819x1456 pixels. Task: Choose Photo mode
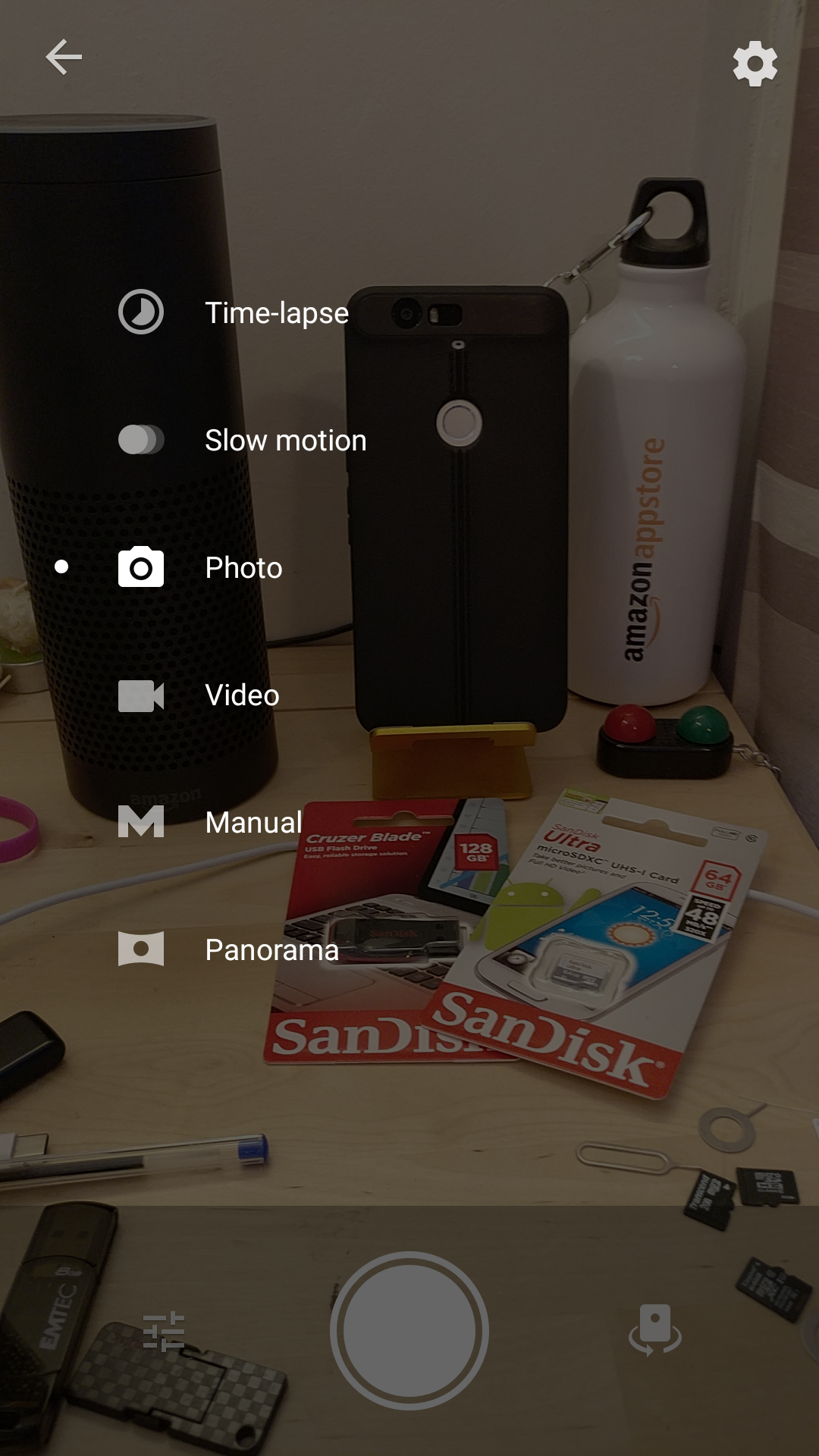click(x=200, y=567)
